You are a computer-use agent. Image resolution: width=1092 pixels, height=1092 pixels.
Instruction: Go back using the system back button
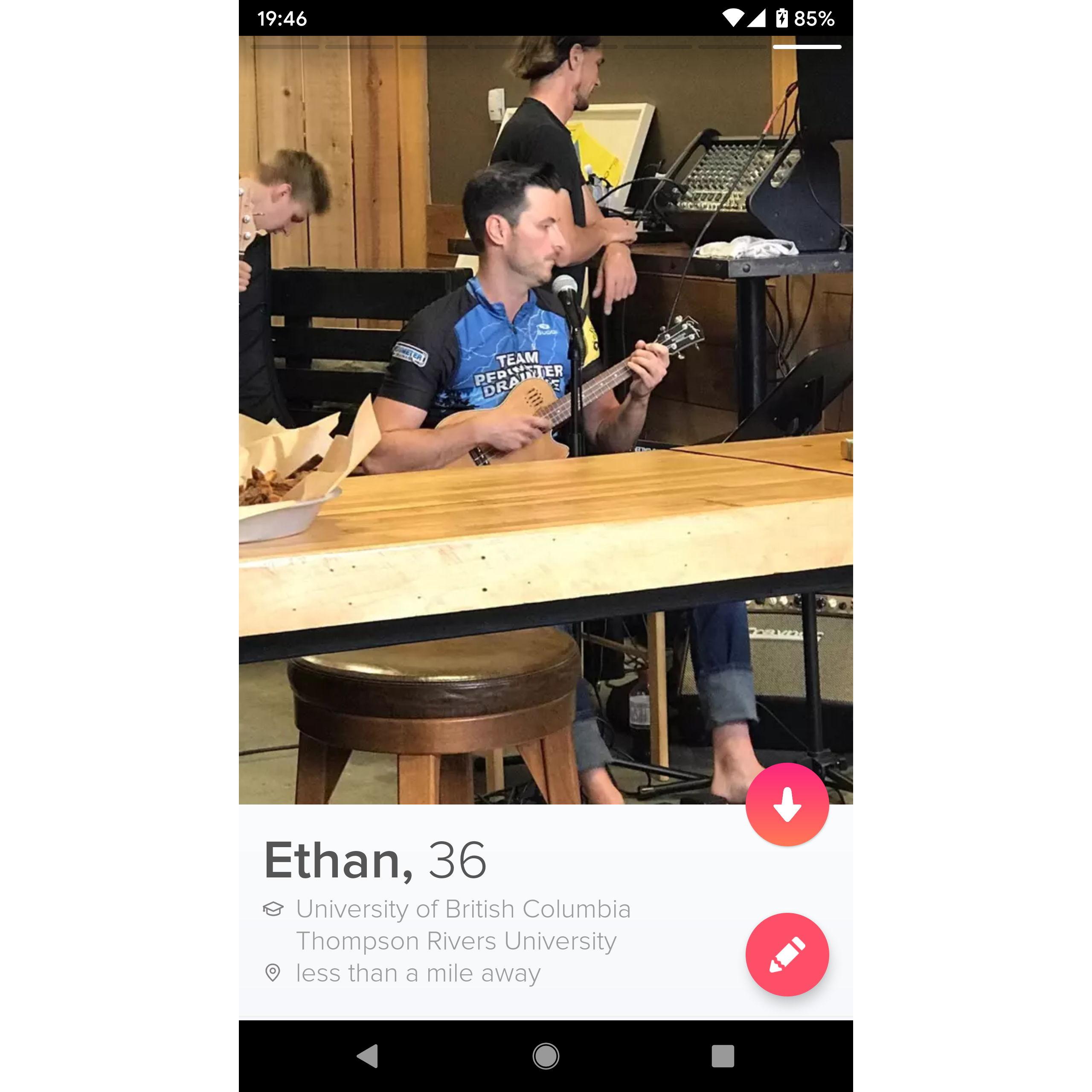(x=368, y=1055)
